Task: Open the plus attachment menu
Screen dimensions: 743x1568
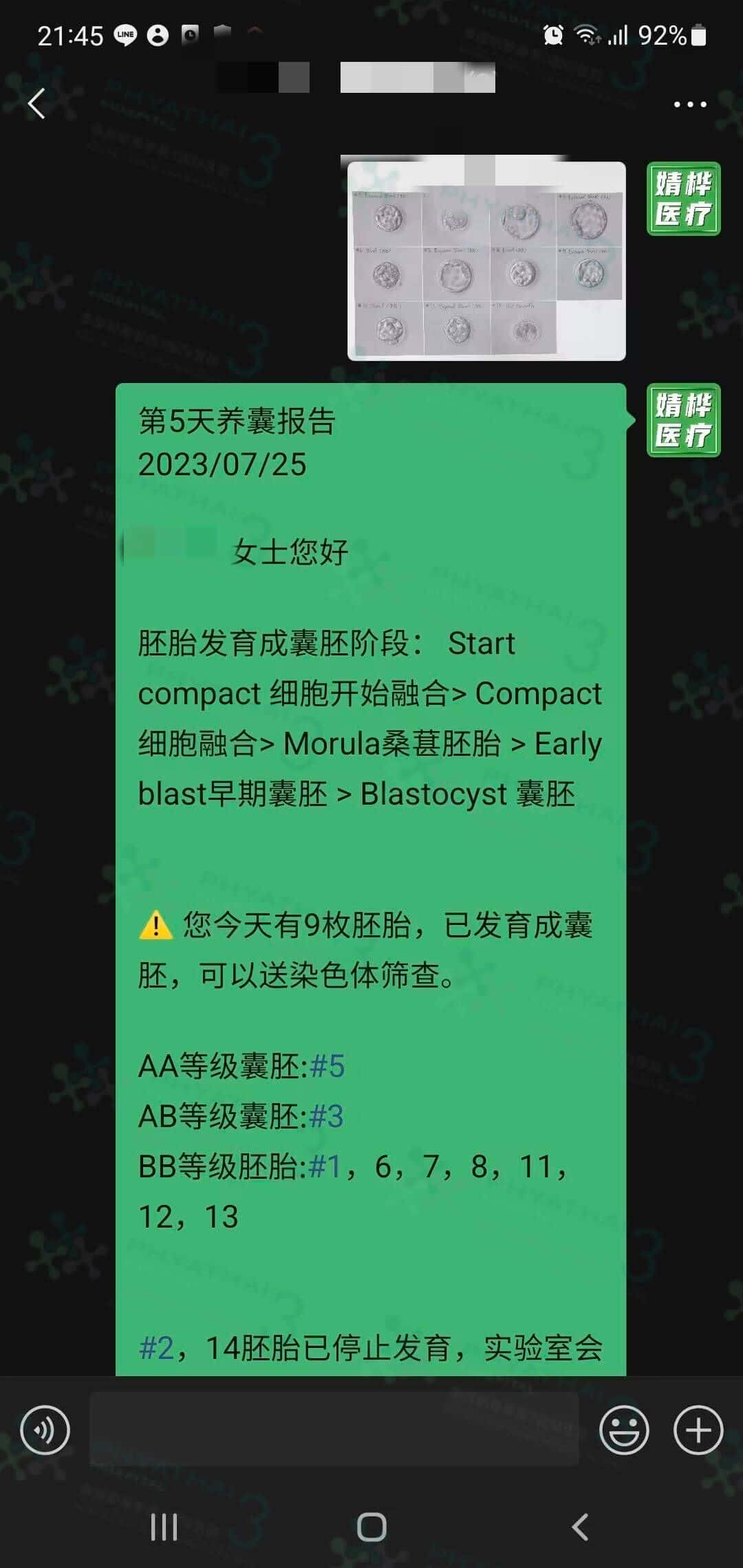Action: (698, 1430)
